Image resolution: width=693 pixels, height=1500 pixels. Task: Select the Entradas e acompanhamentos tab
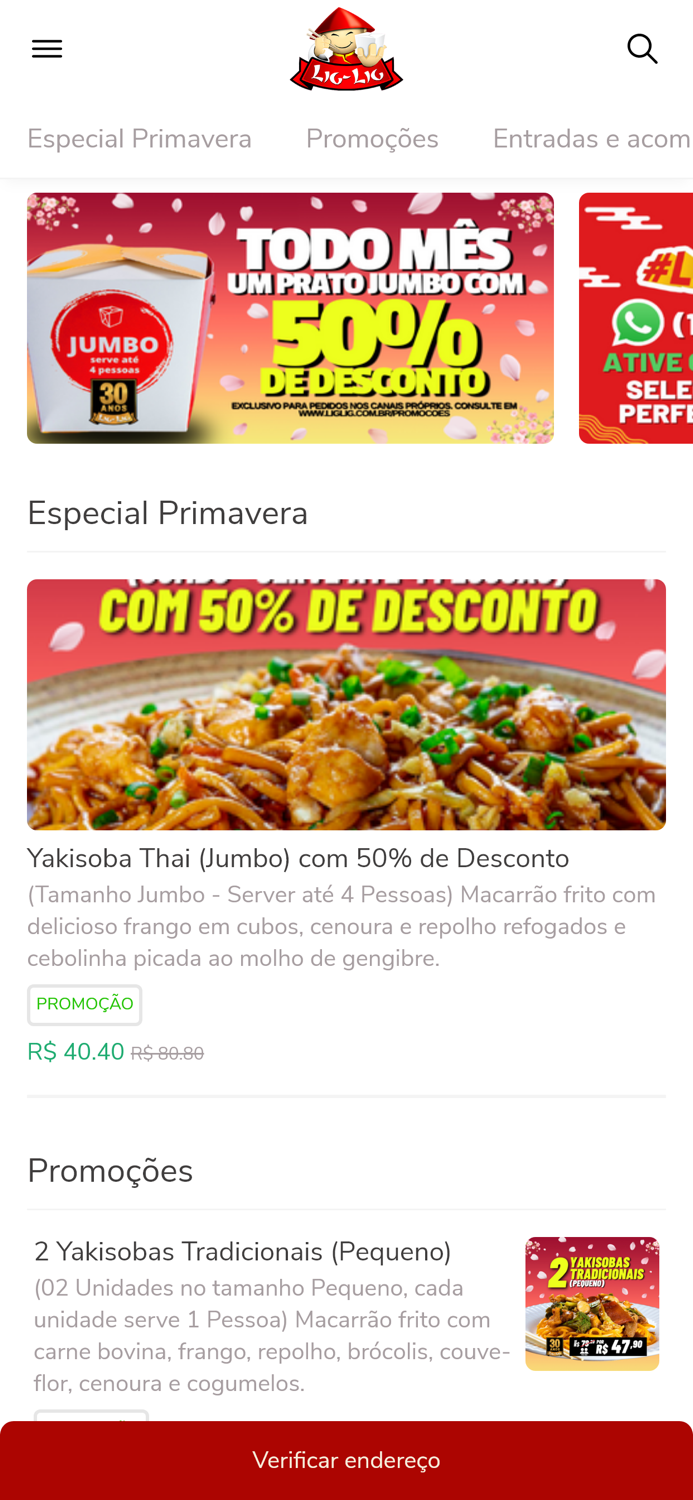click(x=591, y=139)
